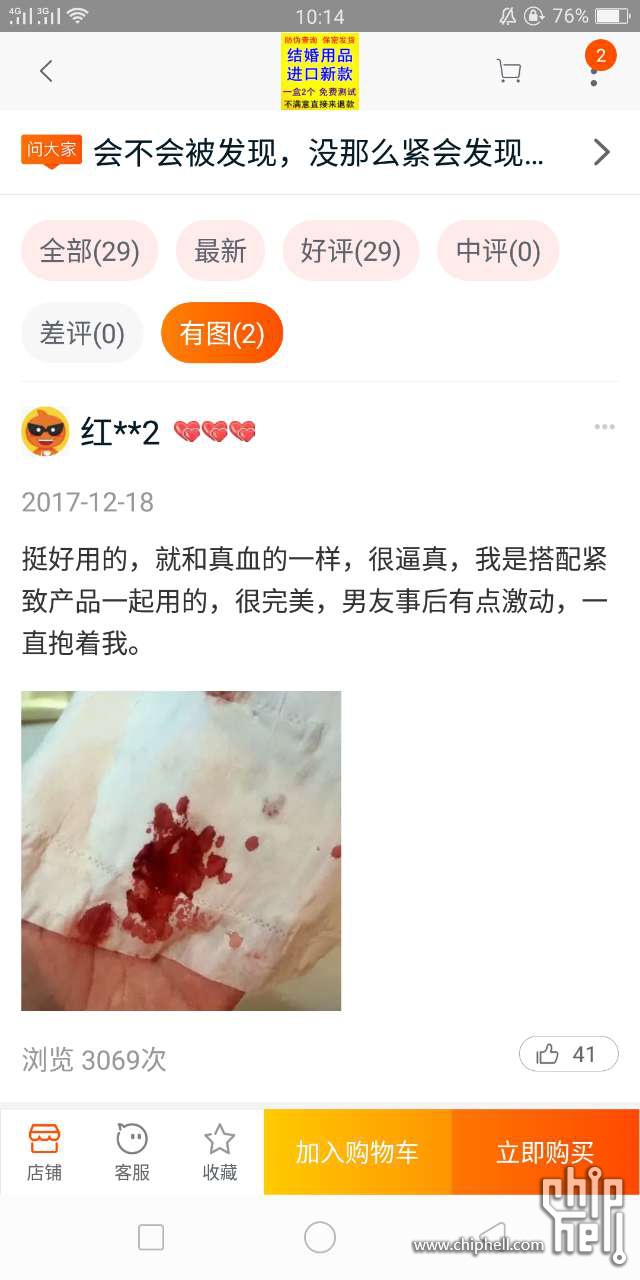This screenshot has height=1280, width=640.
Task: Show 差评(0) reviews
Action: 82,333
